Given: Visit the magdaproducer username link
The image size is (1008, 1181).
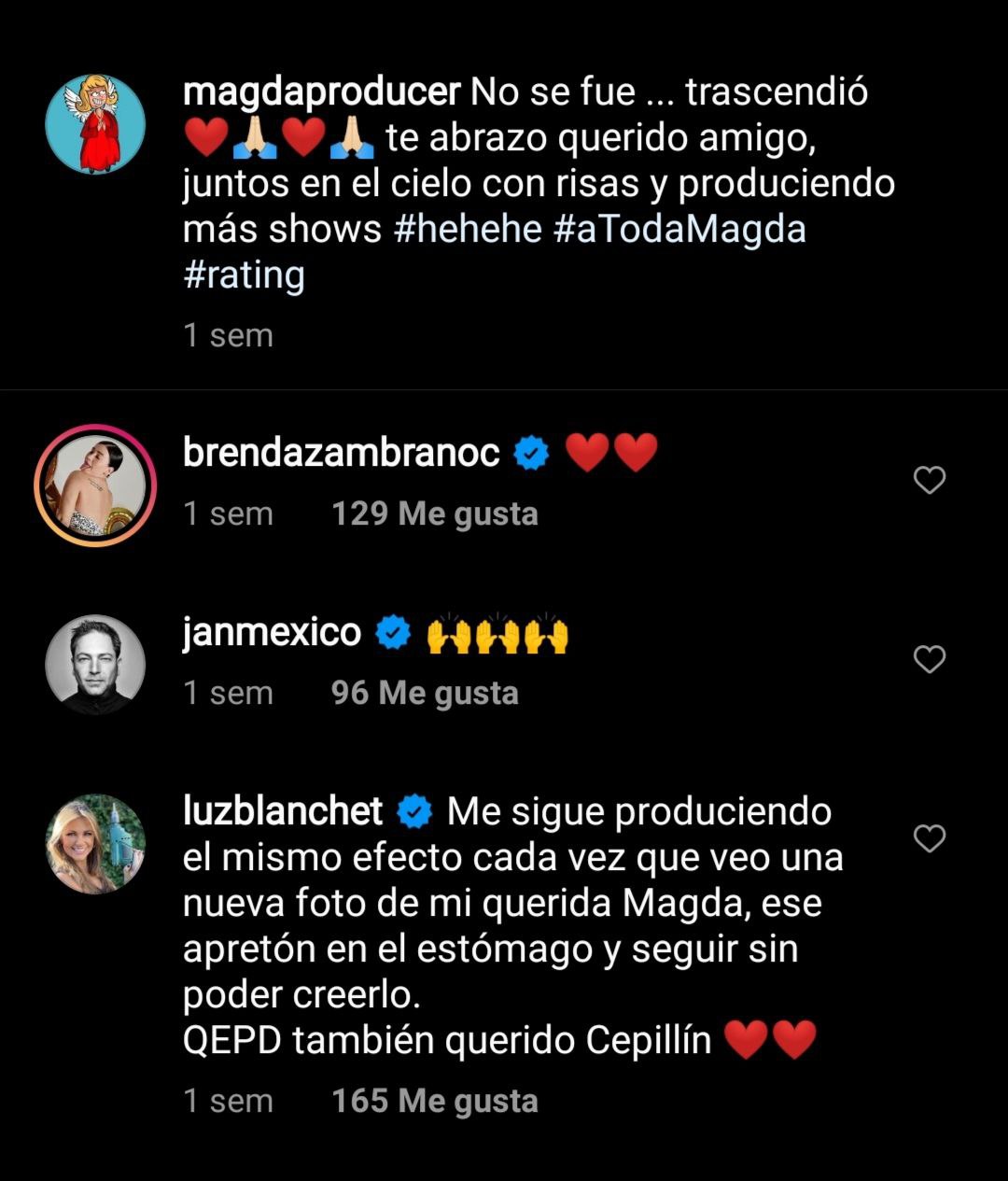Looking at the screenshot, I should click(322, 91).
